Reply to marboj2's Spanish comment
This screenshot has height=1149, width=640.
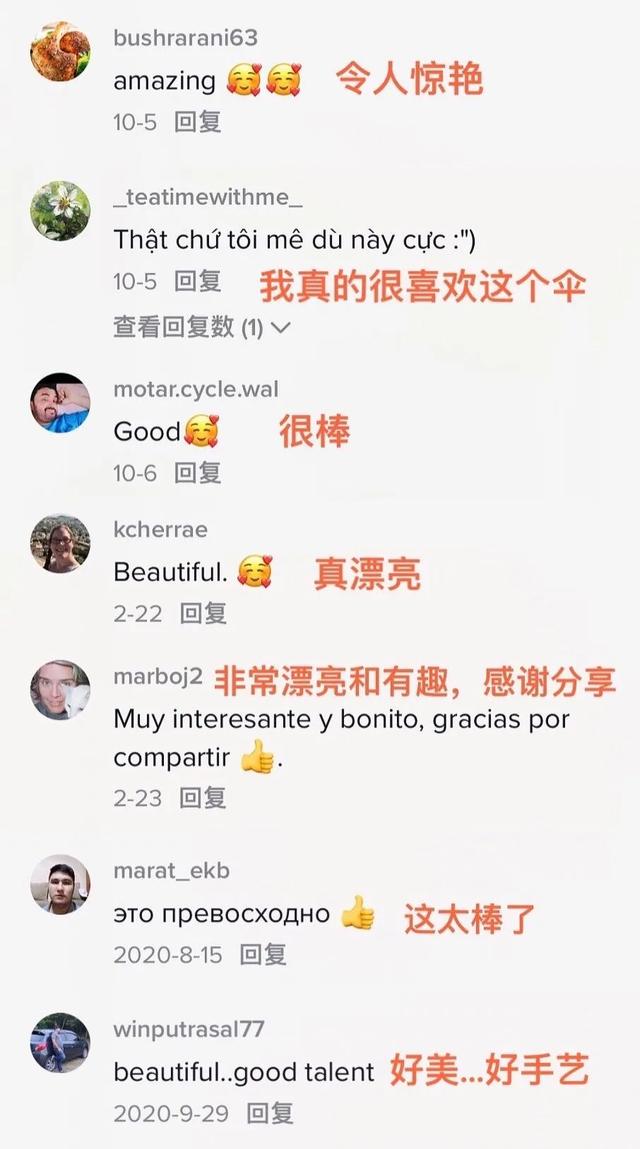coord(203,797)
